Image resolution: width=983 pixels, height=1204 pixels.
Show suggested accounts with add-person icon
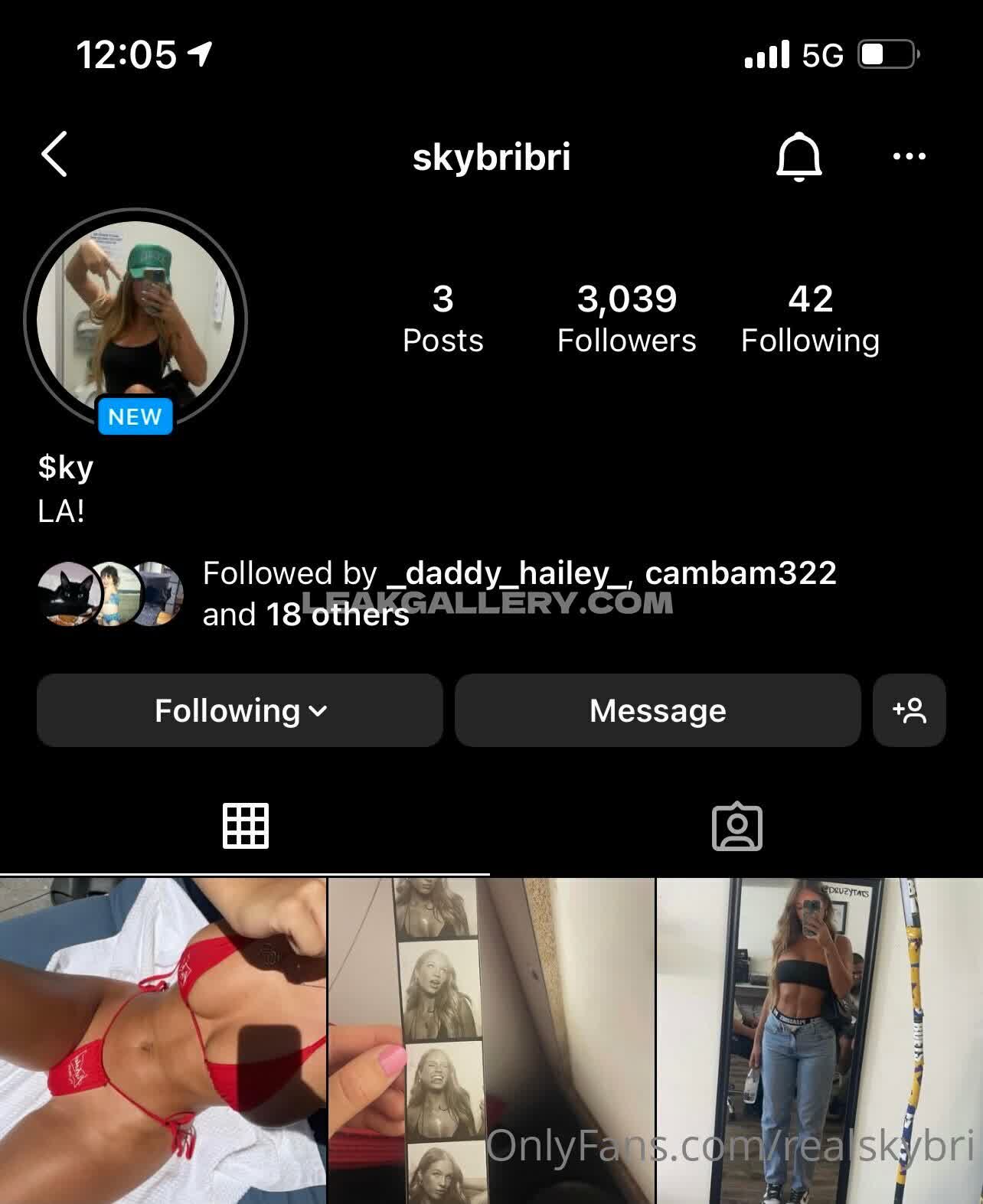pyautogui.click(x=909, y=710)
